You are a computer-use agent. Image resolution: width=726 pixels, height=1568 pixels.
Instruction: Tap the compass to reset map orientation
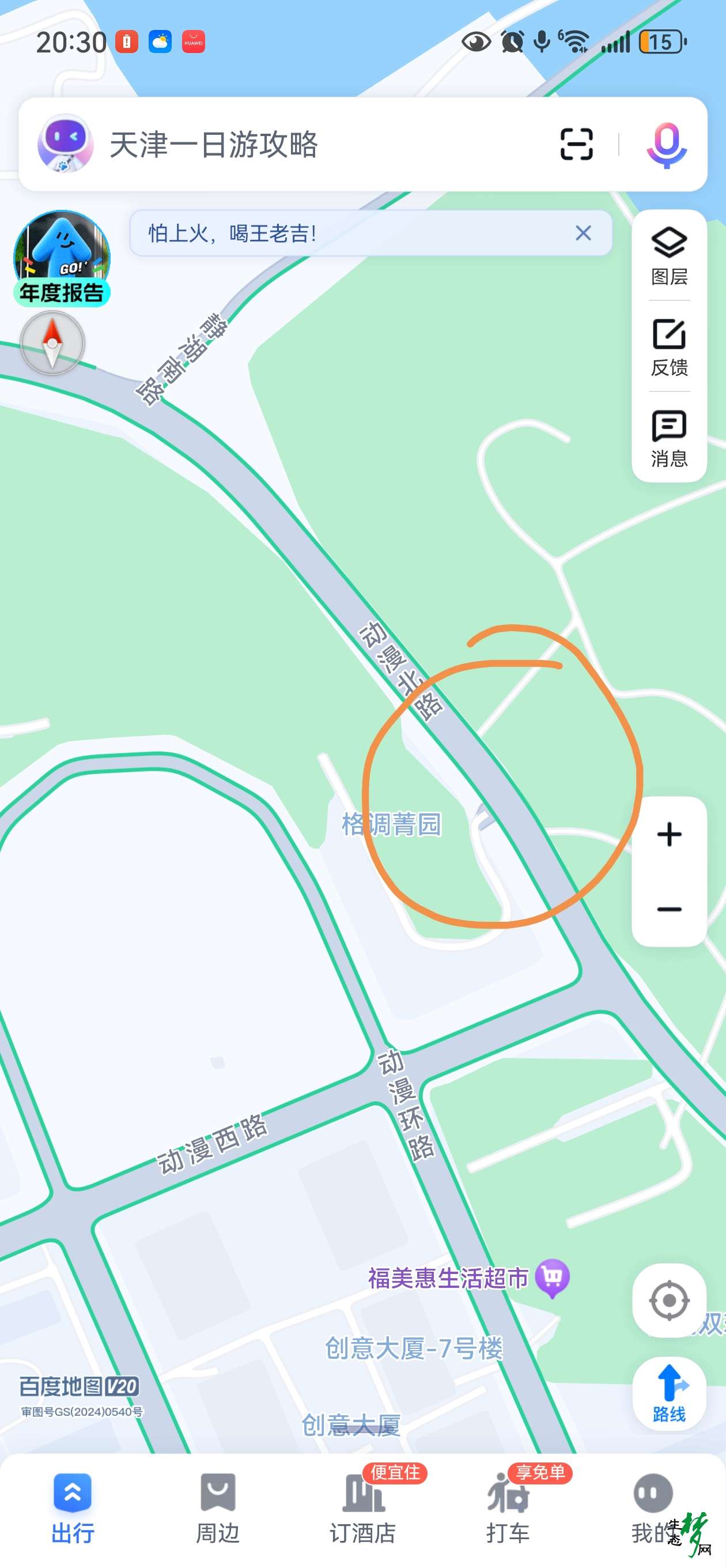click(x=52, y=342)
